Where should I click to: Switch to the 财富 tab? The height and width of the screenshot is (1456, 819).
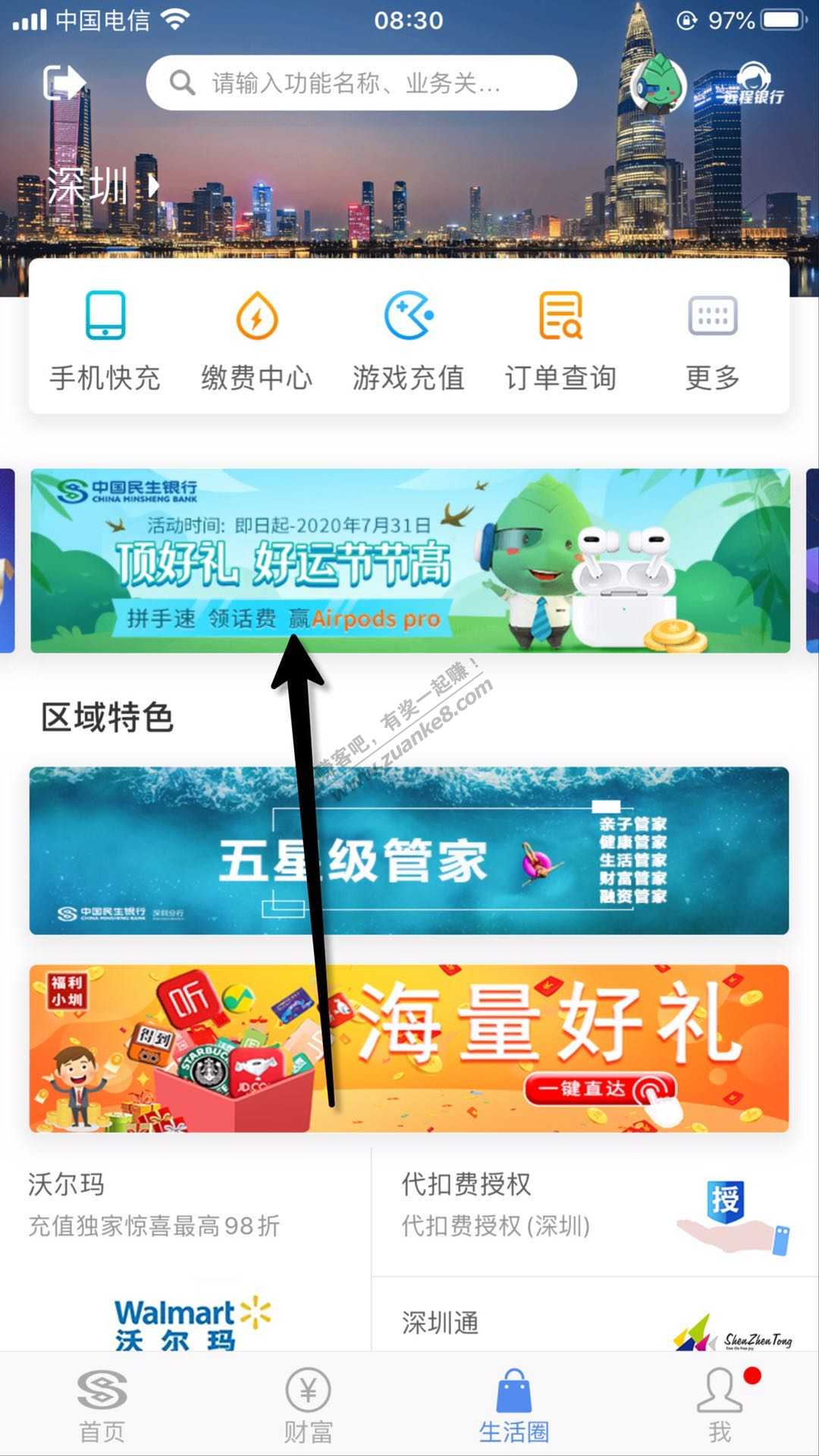point(308,1404)
